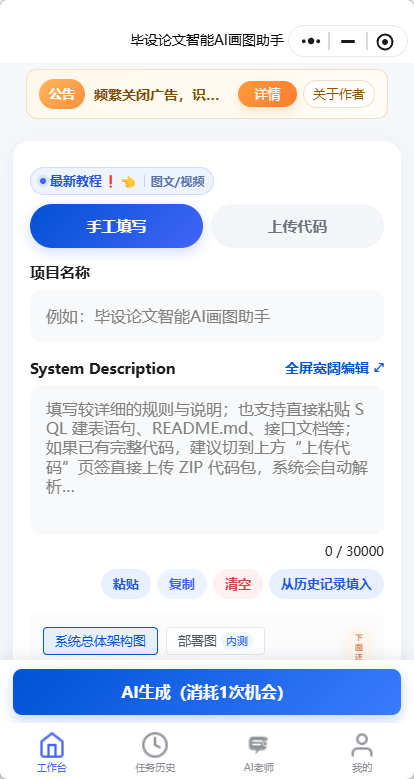Open the 最新教程 图文/视频 guide

tap(122, 181)
